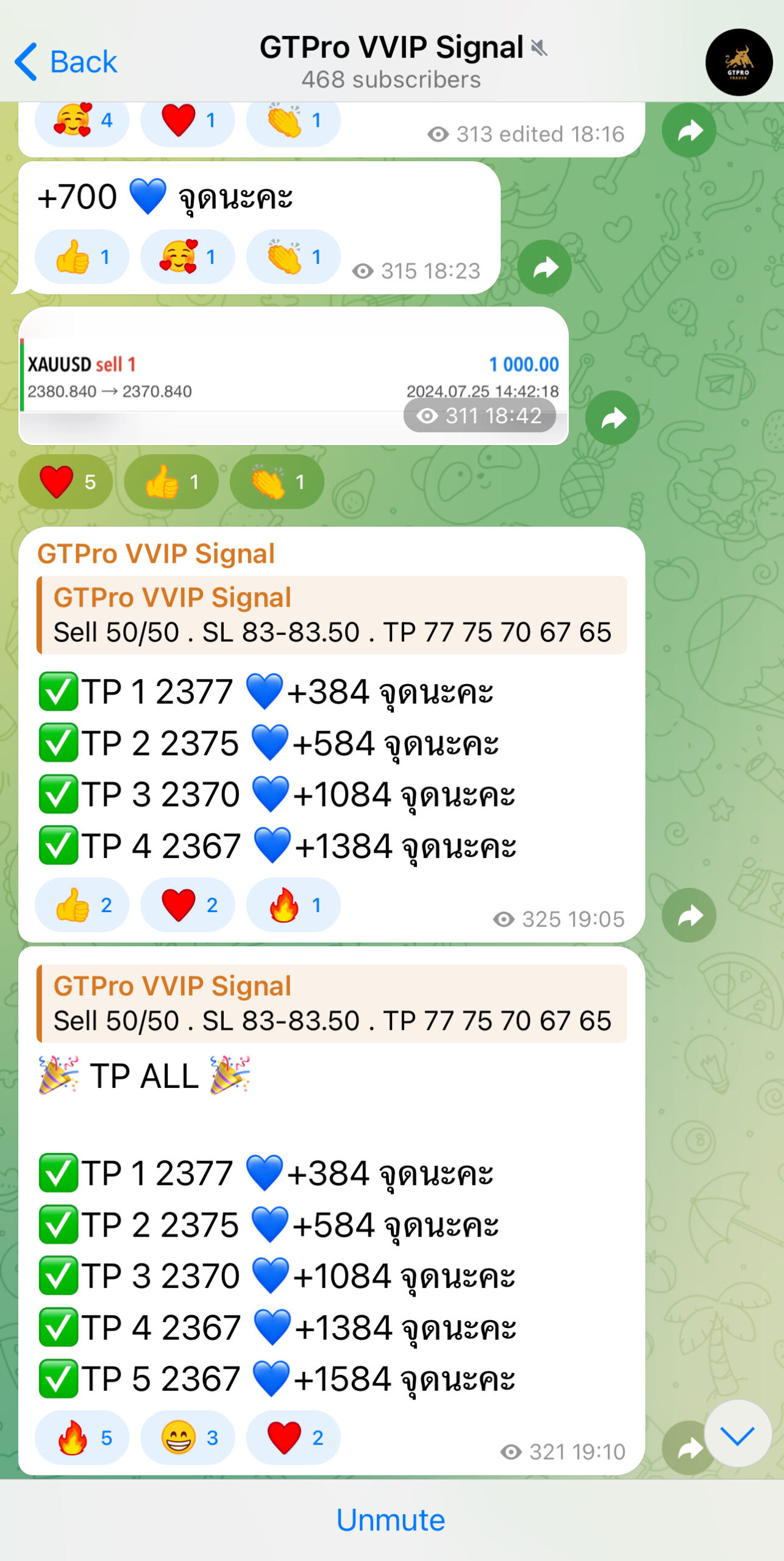
Task: Open the GTPro channel profile picture
Action: click(738, 62)
